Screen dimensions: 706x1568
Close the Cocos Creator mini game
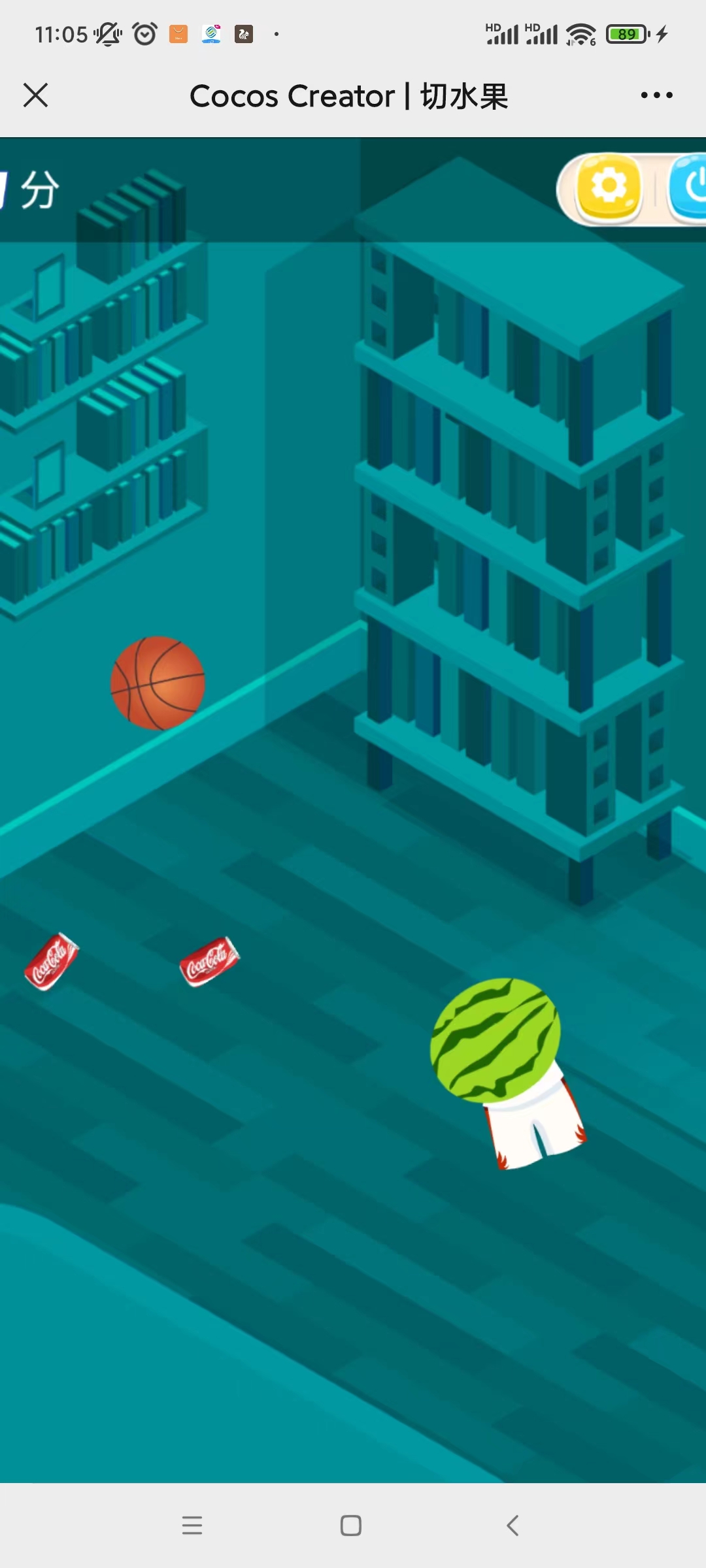[35, 95]
